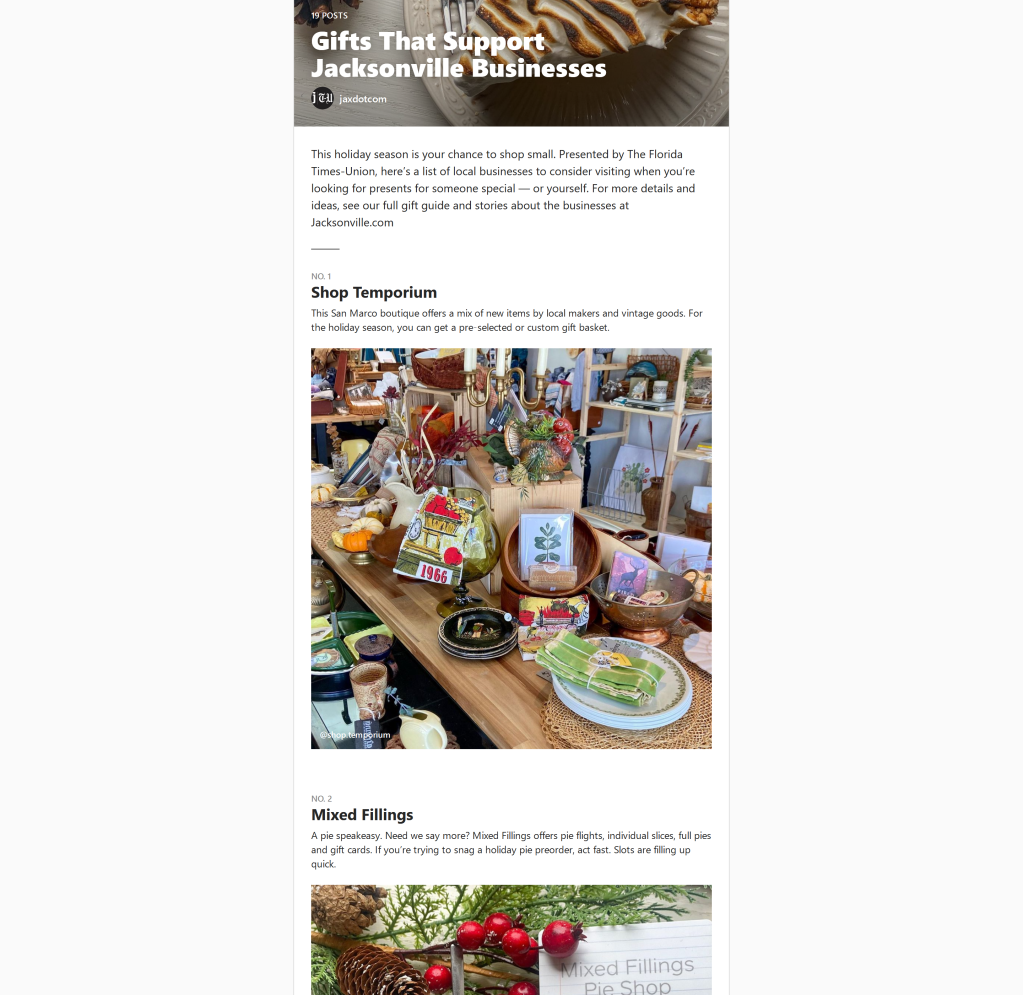Open the jaxdotcom profile link
This screenshot has width=1023, height=995.
(362, 99)
